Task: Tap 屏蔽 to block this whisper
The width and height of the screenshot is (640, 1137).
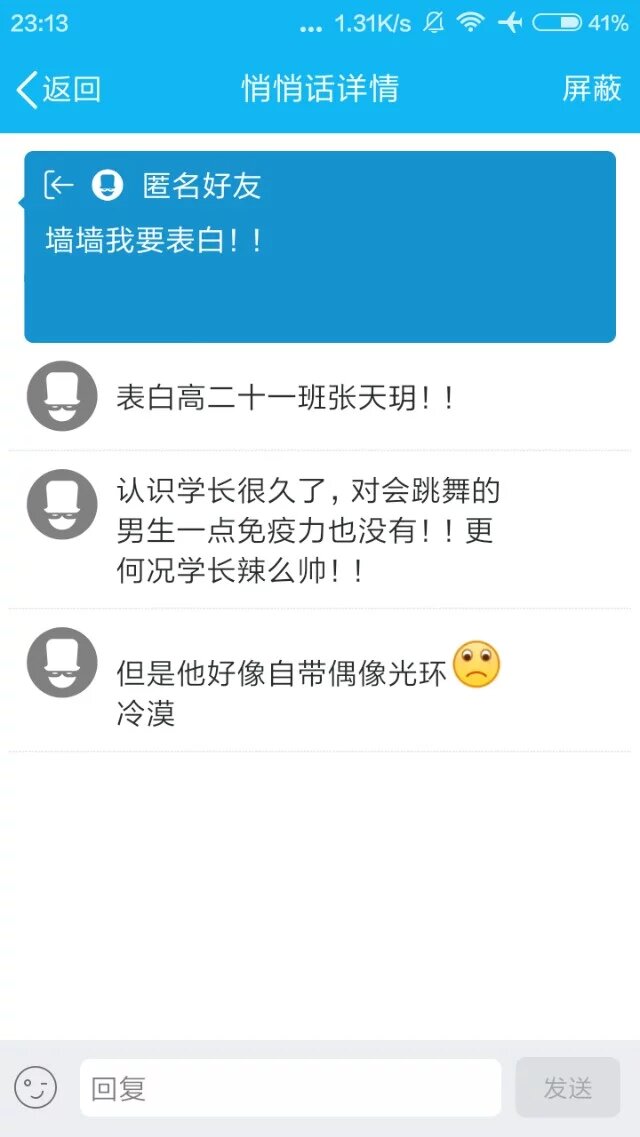Action: (591, 89)
